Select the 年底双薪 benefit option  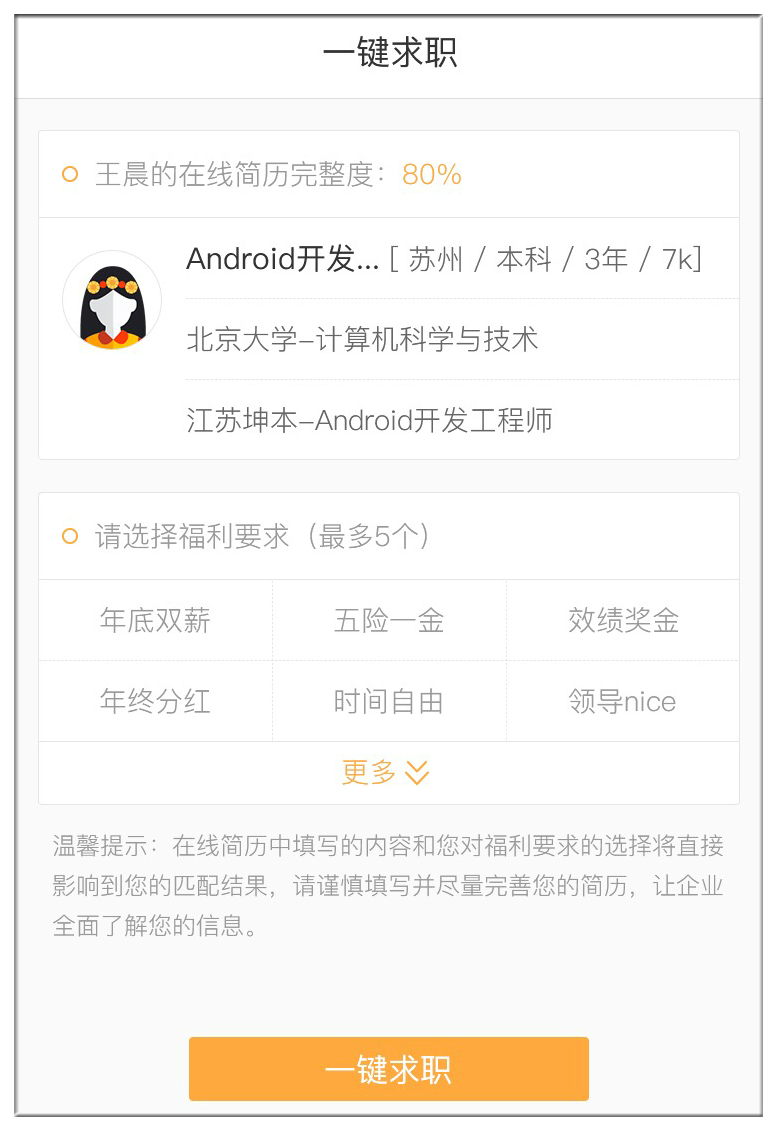click(155, 621)
